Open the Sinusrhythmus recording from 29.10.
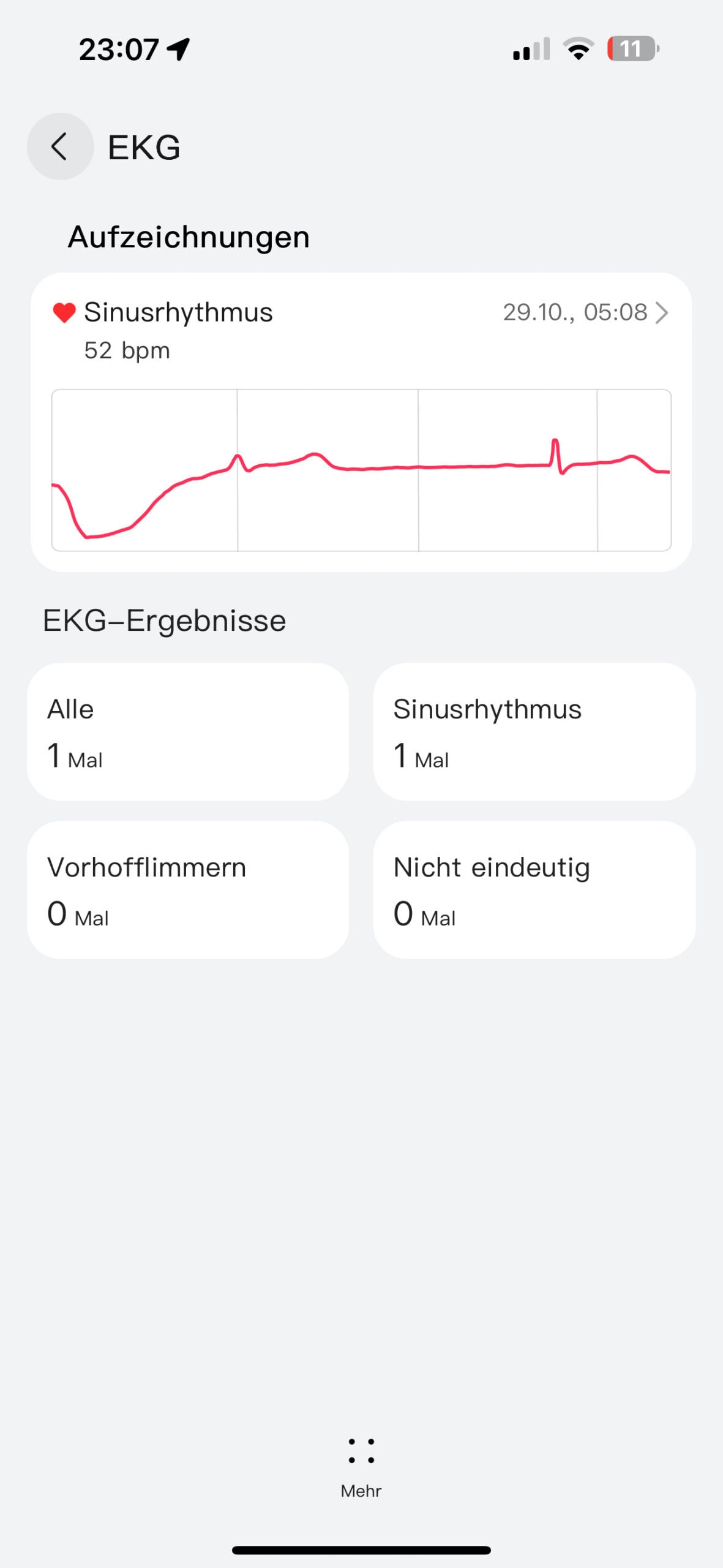The width and height of the screenshot is (723, 1568). [361, 422]
